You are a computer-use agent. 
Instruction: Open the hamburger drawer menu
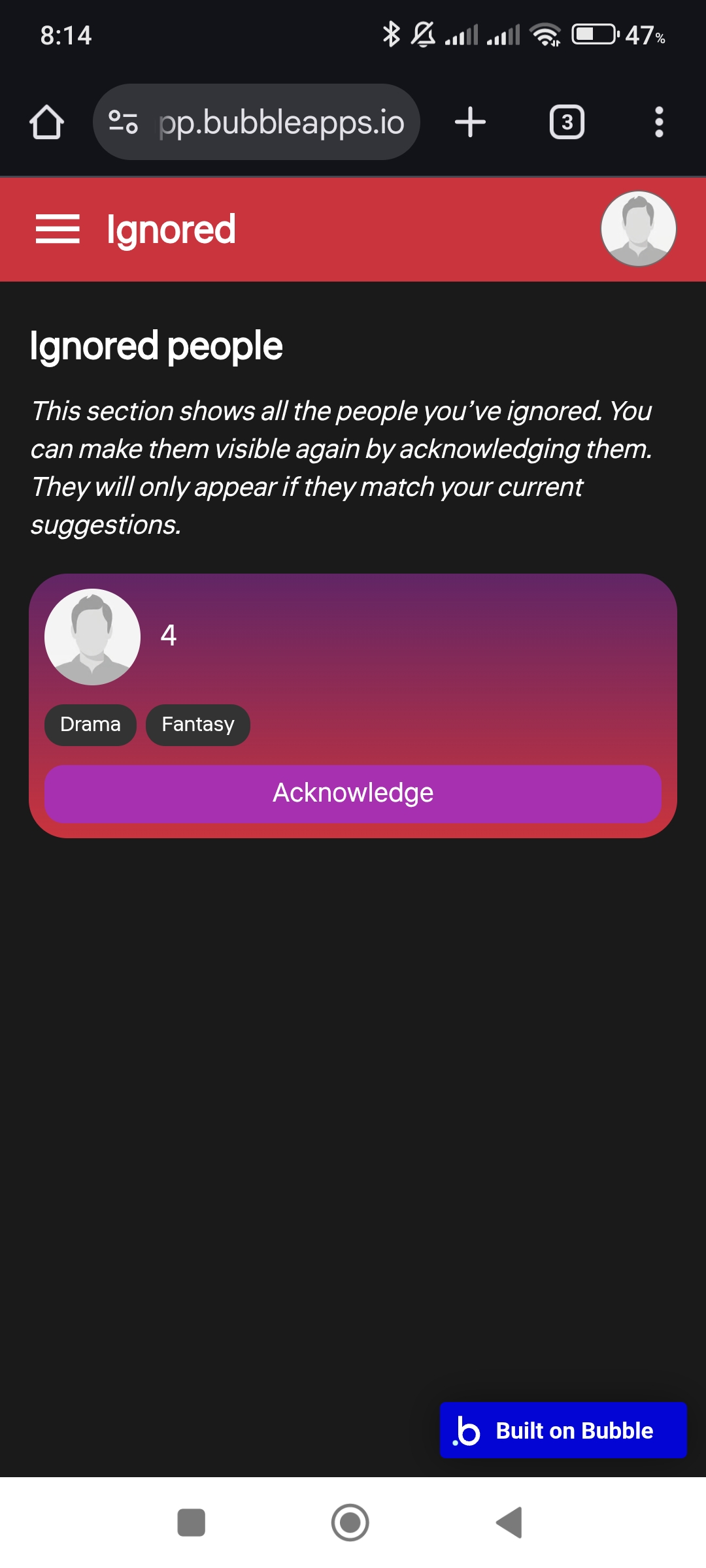[x=58, y=229]
